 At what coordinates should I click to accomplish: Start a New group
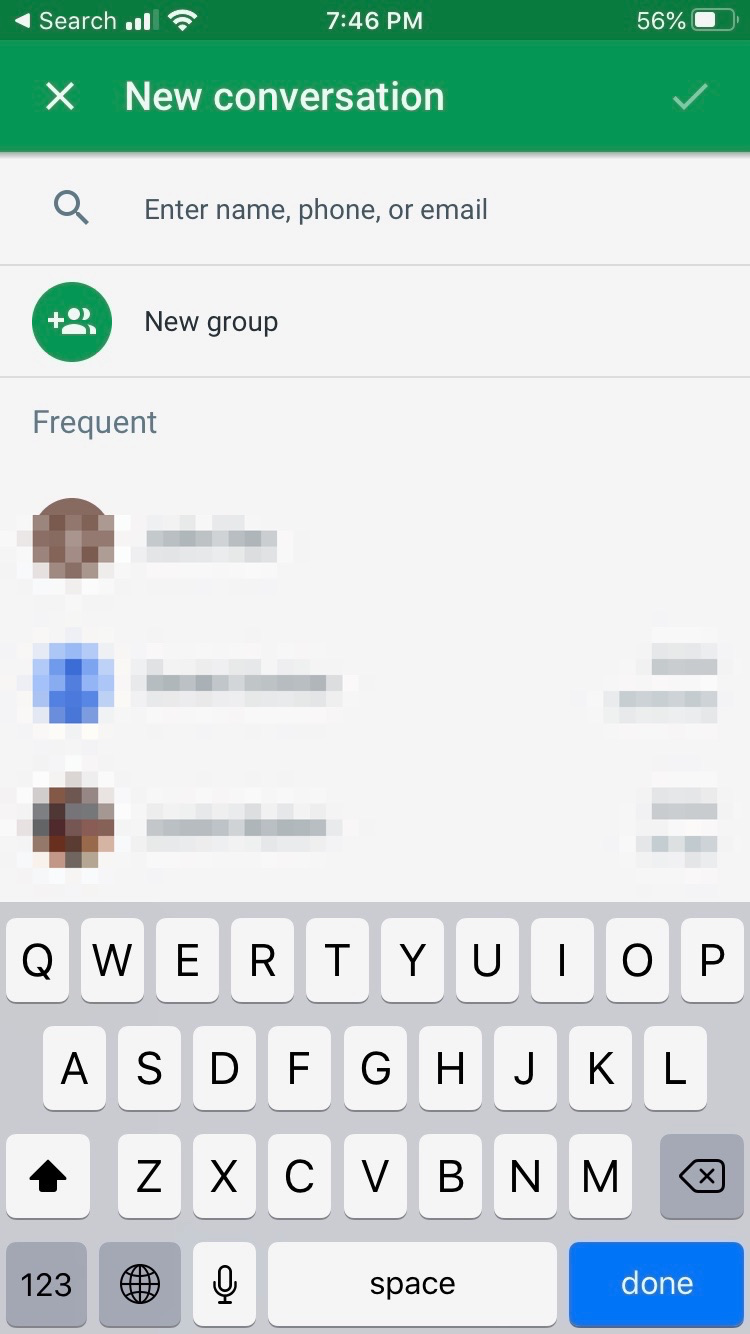(x=210, y=322)
